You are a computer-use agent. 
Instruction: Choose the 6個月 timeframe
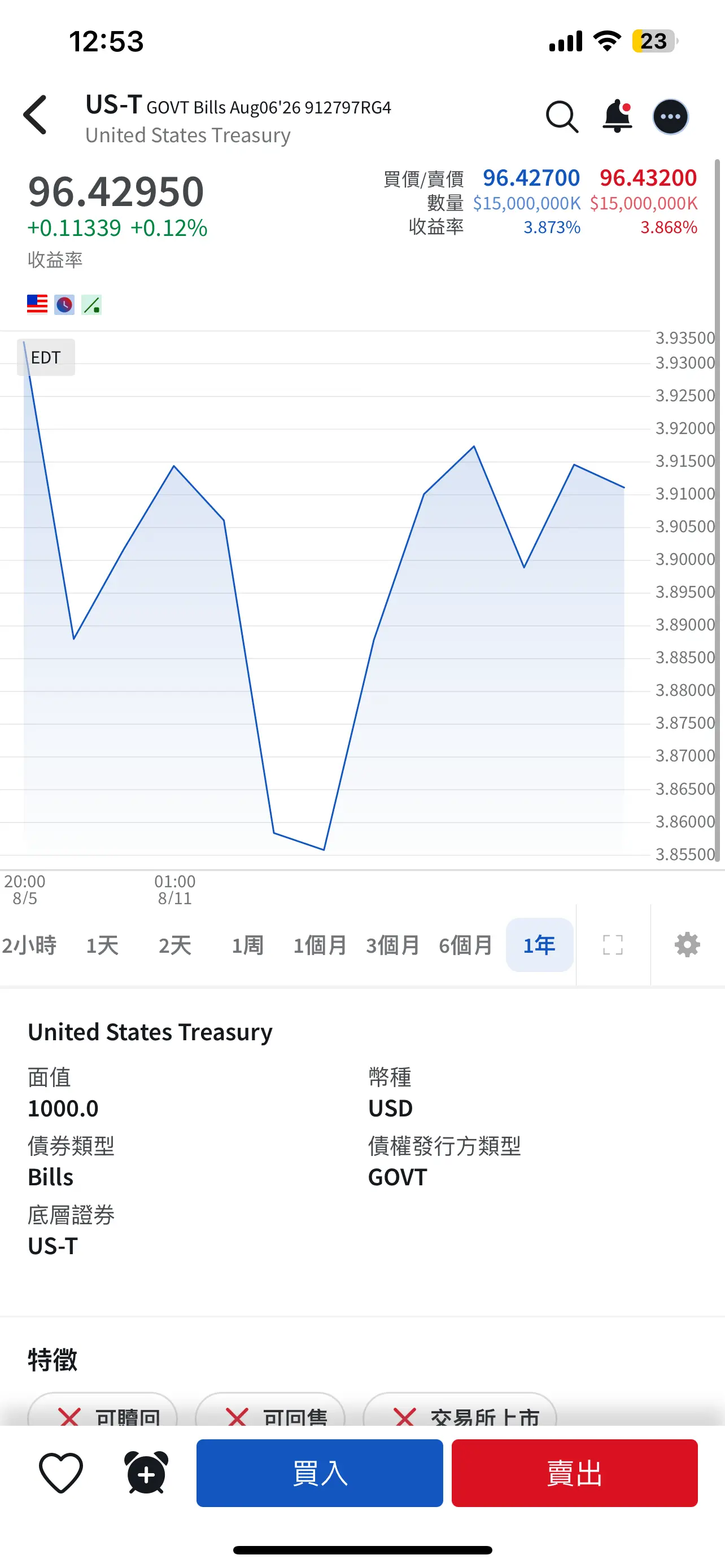[x=466, y=945]
